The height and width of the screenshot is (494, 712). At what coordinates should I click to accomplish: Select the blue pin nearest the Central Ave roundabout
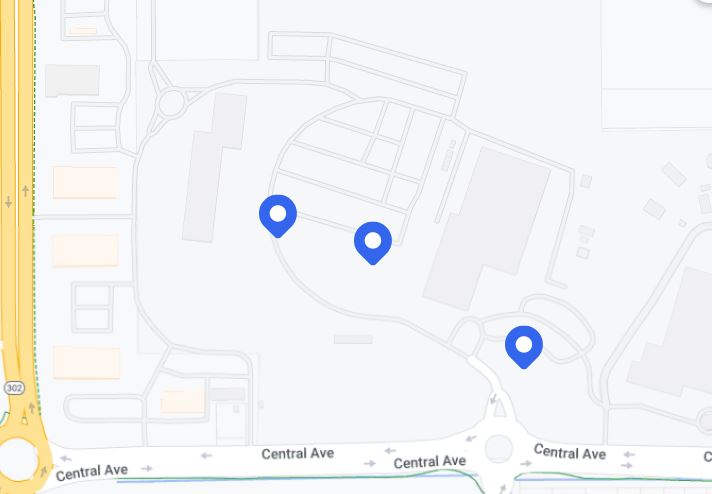523,345
